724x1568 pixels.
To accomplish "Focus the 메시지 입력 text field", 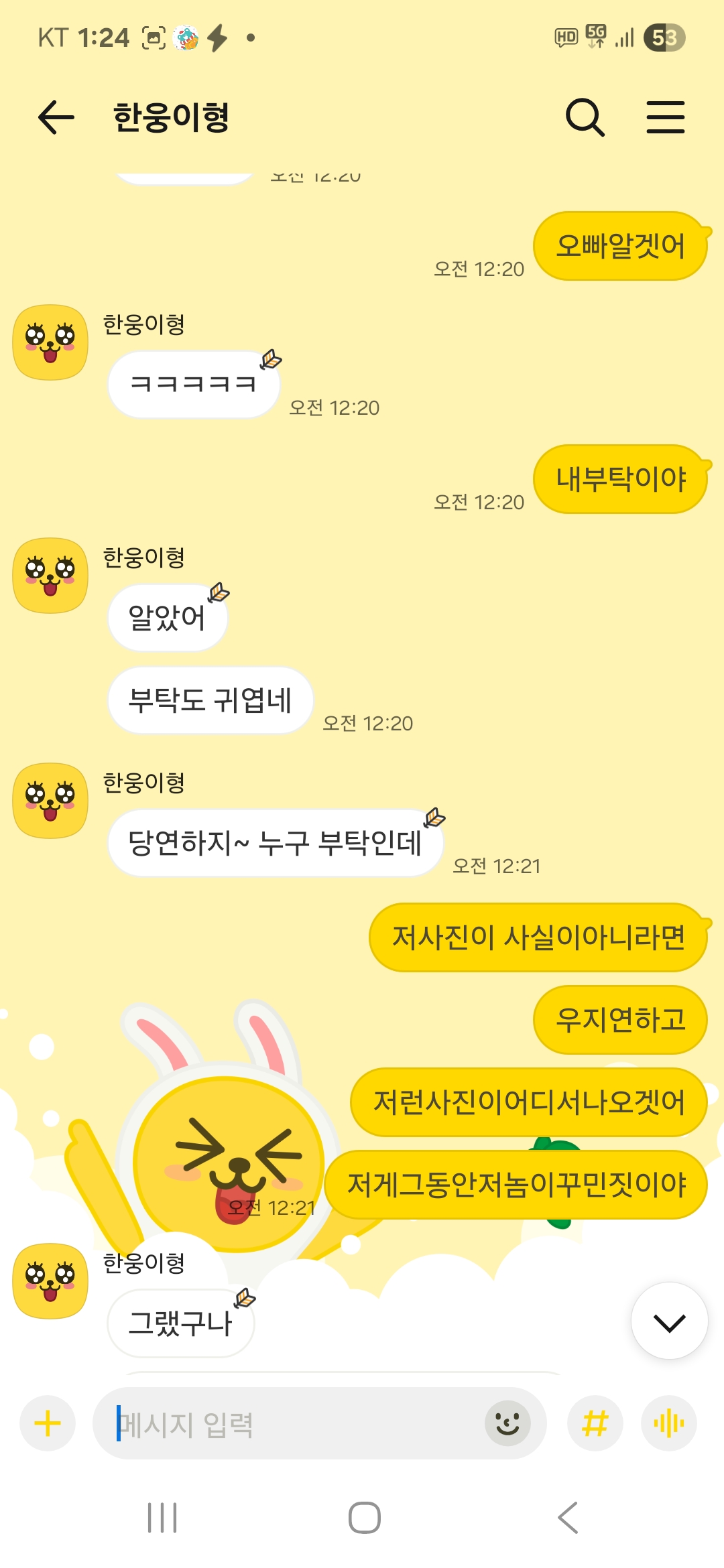I will pyautogui.click(x=295, y=1423).
